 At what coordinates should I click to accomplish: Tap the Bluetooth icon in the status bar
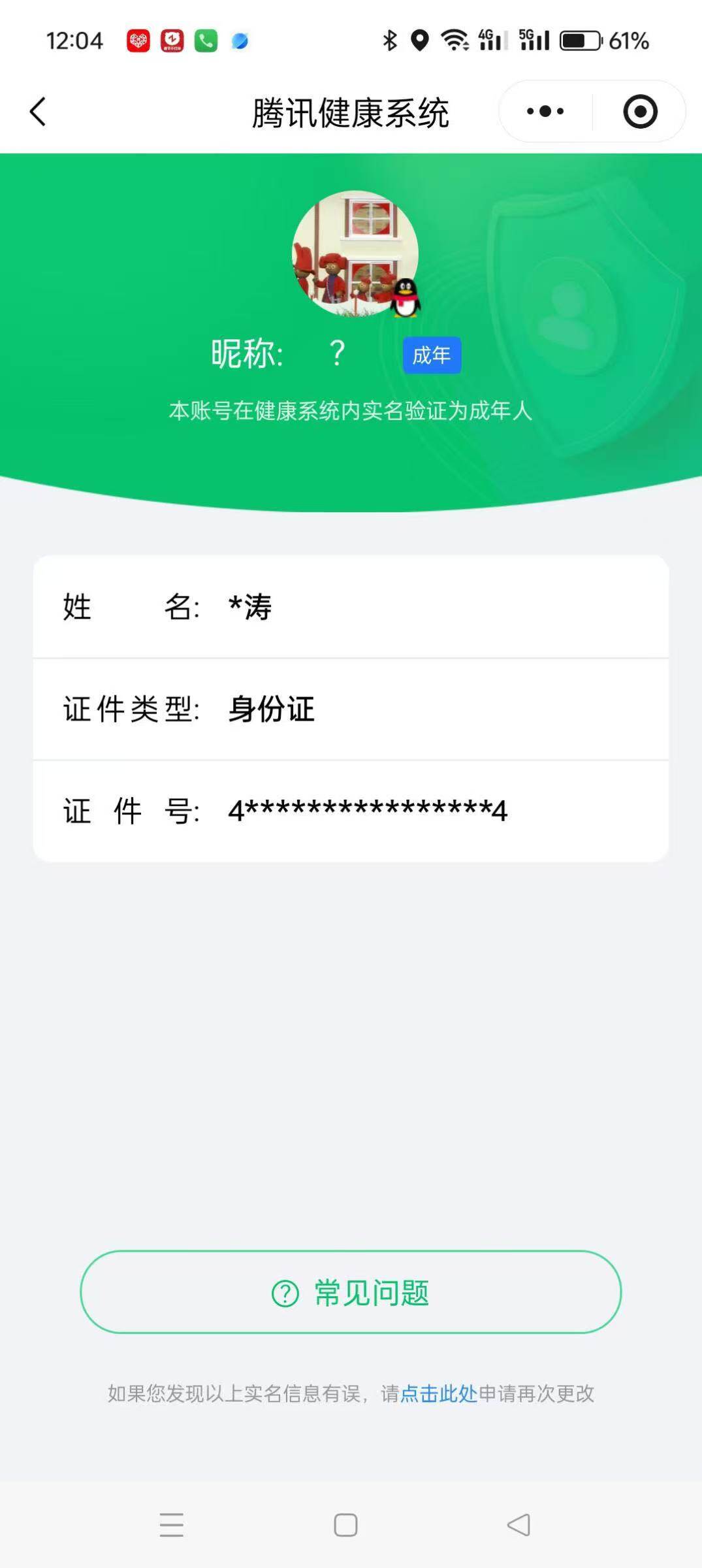390,41
